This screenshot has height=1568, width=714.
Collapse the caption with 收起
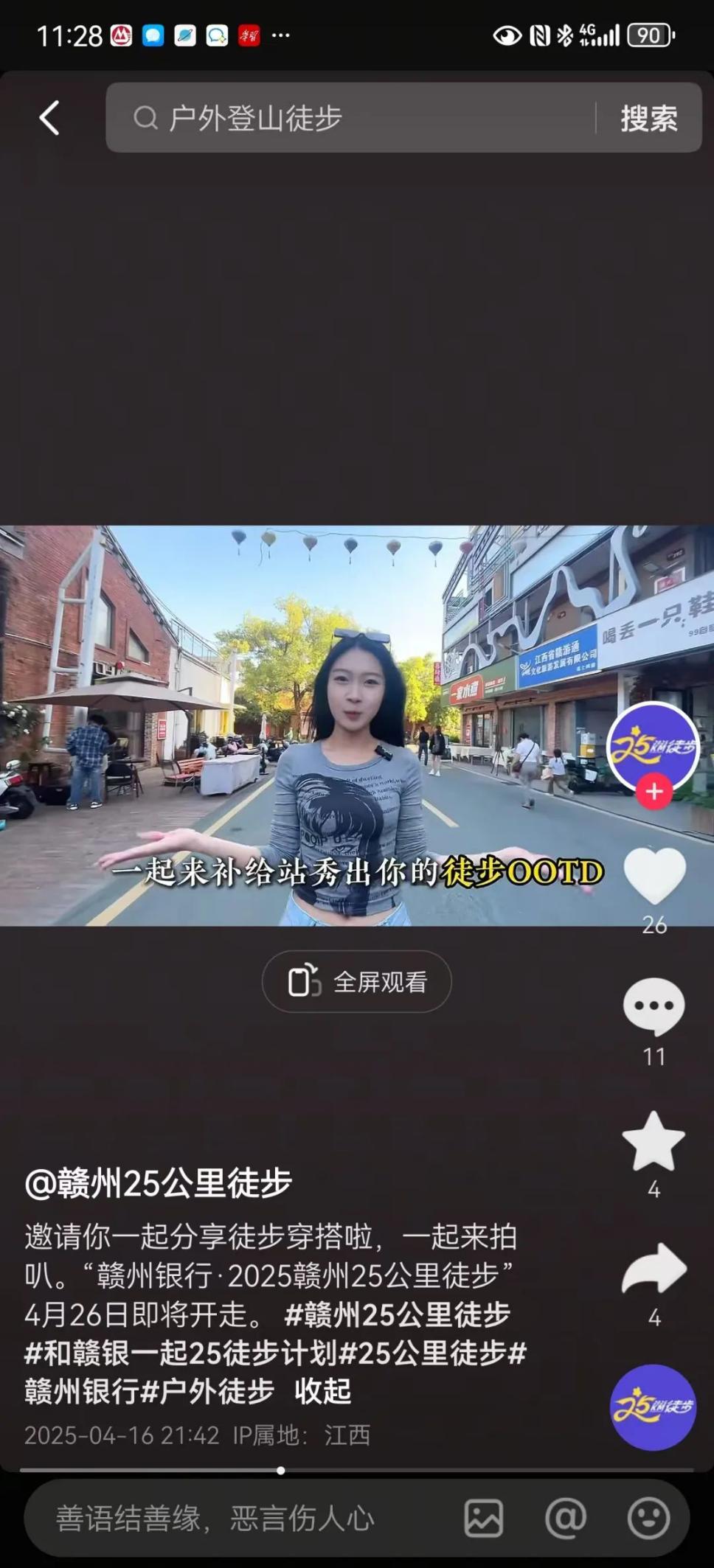(322, 1391)
